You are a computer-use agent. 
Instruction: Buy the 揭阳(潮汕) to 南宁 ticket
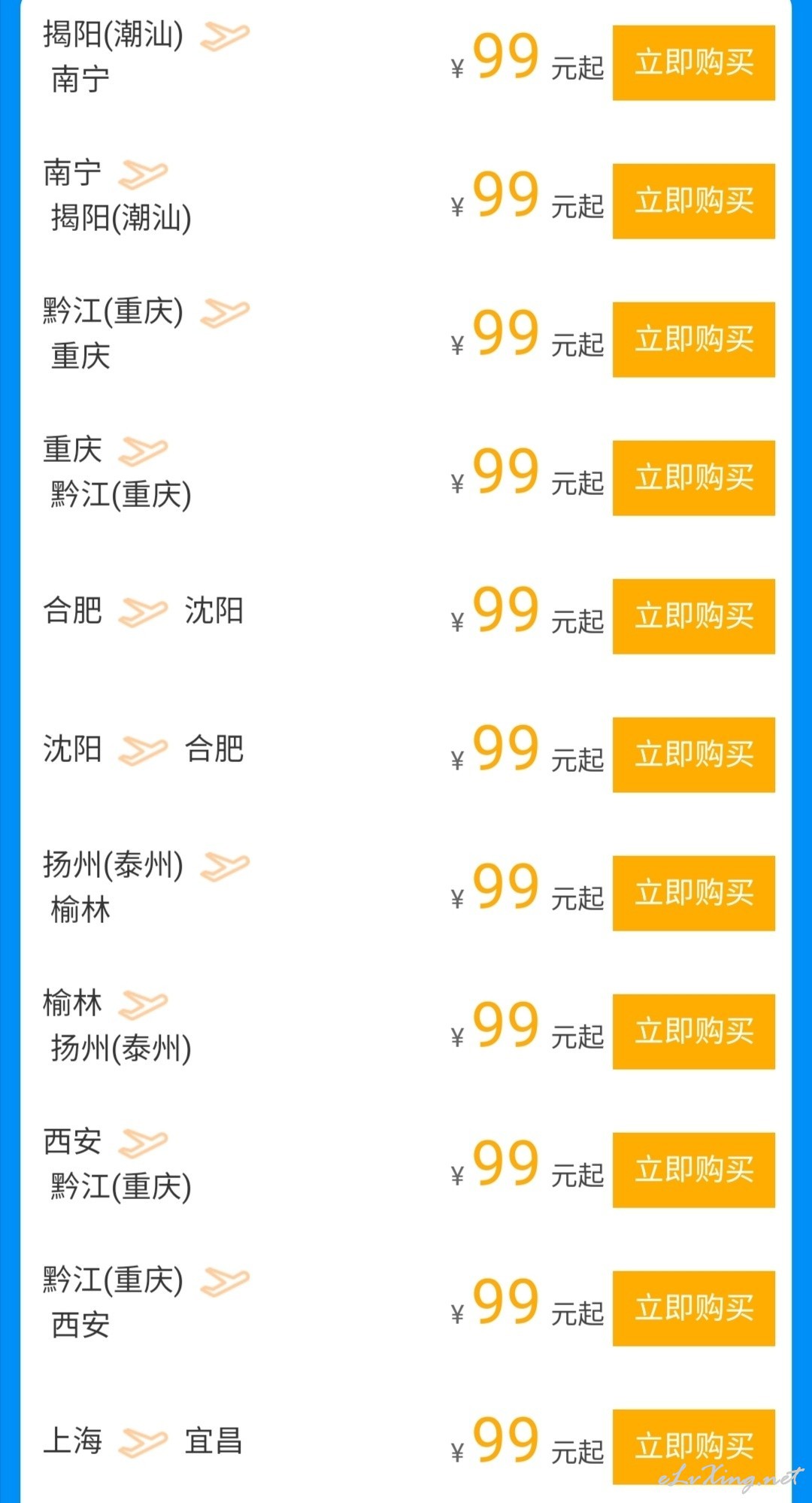click(x=693, y=62)
